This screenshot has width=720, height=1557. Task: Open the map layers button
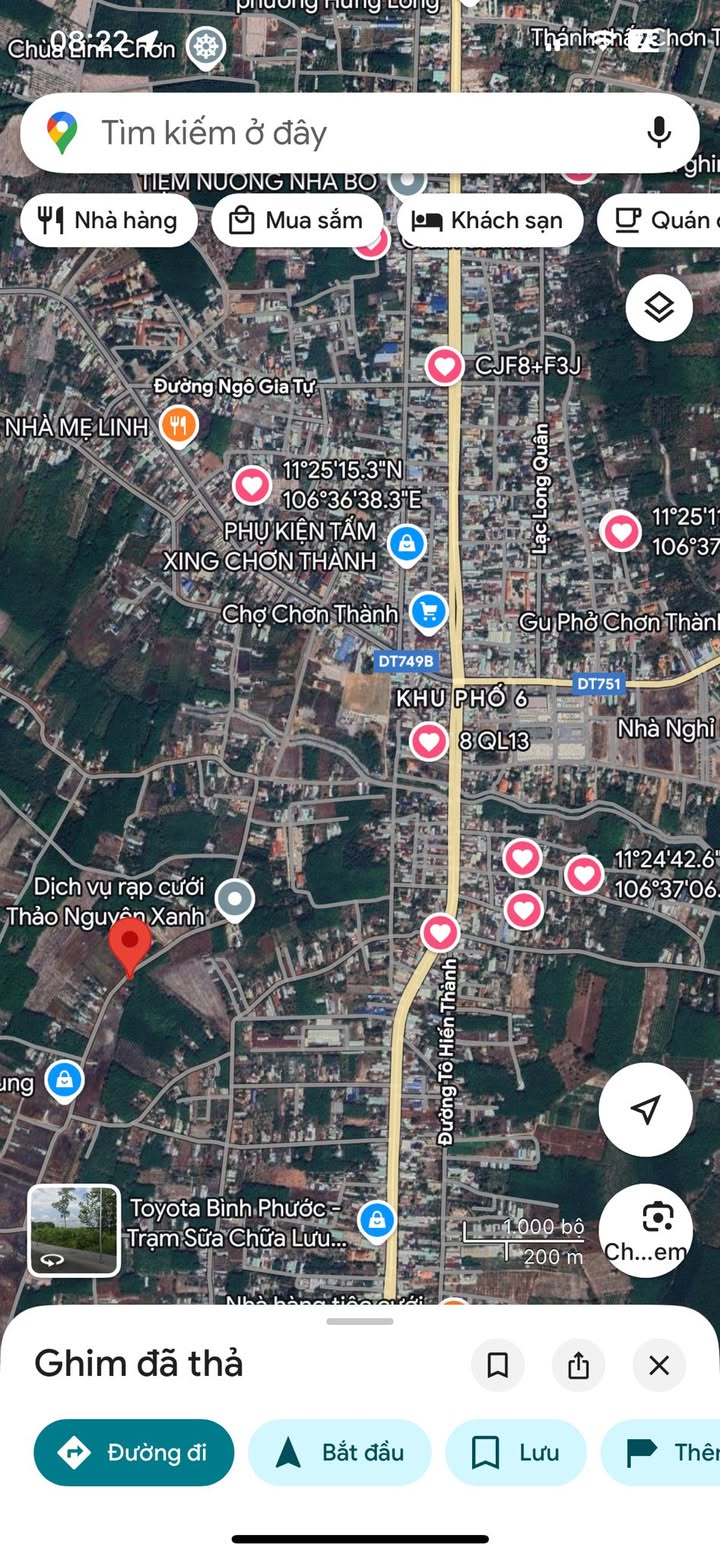click(x=659, y=308)
